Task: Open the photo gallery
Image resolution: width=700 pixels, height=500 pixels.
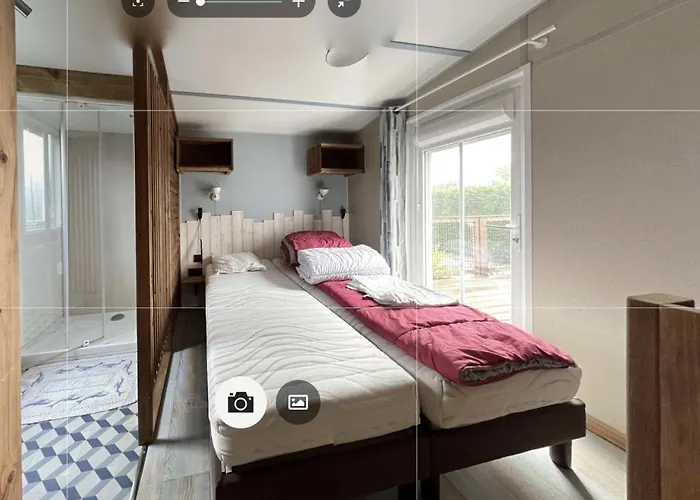Action: coord(298,402)
